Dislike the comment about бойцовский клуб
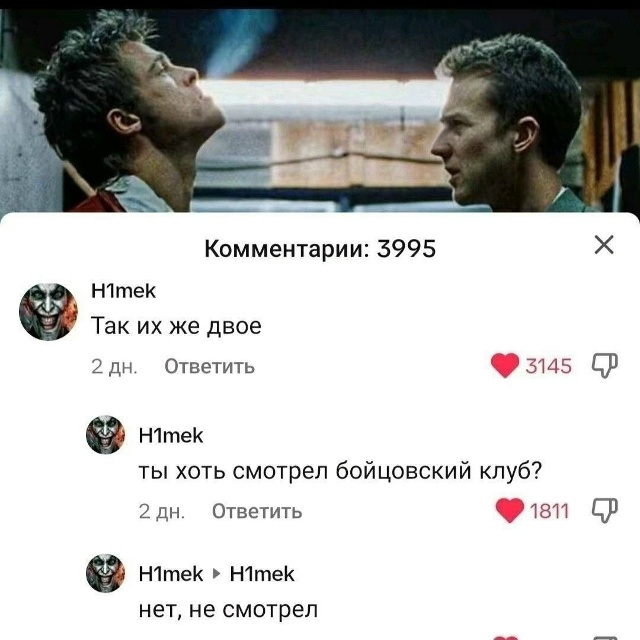 click(605, 510)
